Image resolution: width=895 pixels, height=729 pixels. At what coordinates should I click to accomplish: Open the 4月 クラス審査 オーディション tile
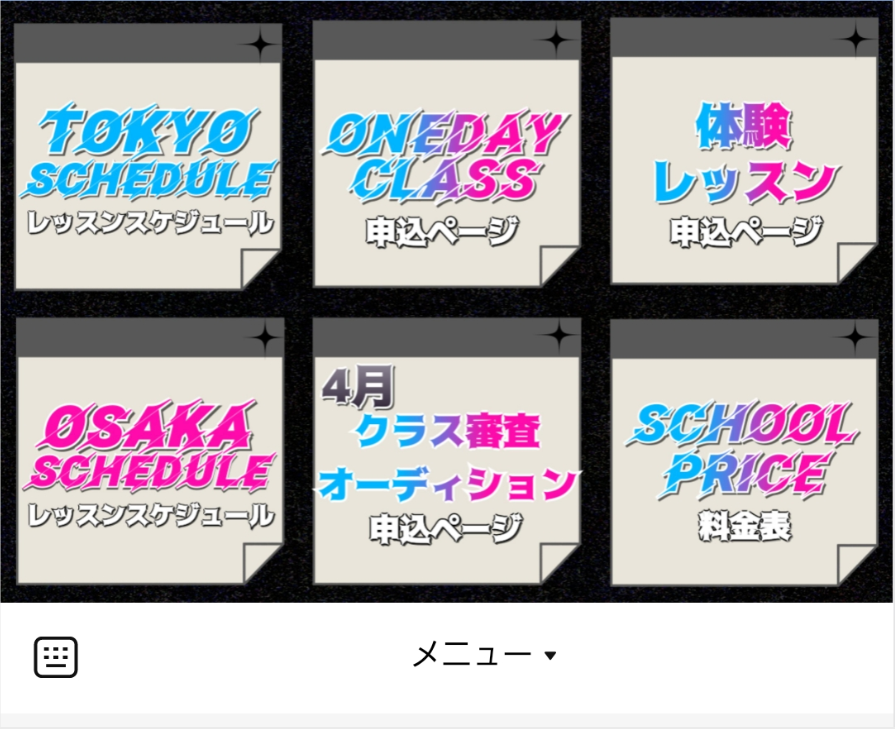[446, 455]
